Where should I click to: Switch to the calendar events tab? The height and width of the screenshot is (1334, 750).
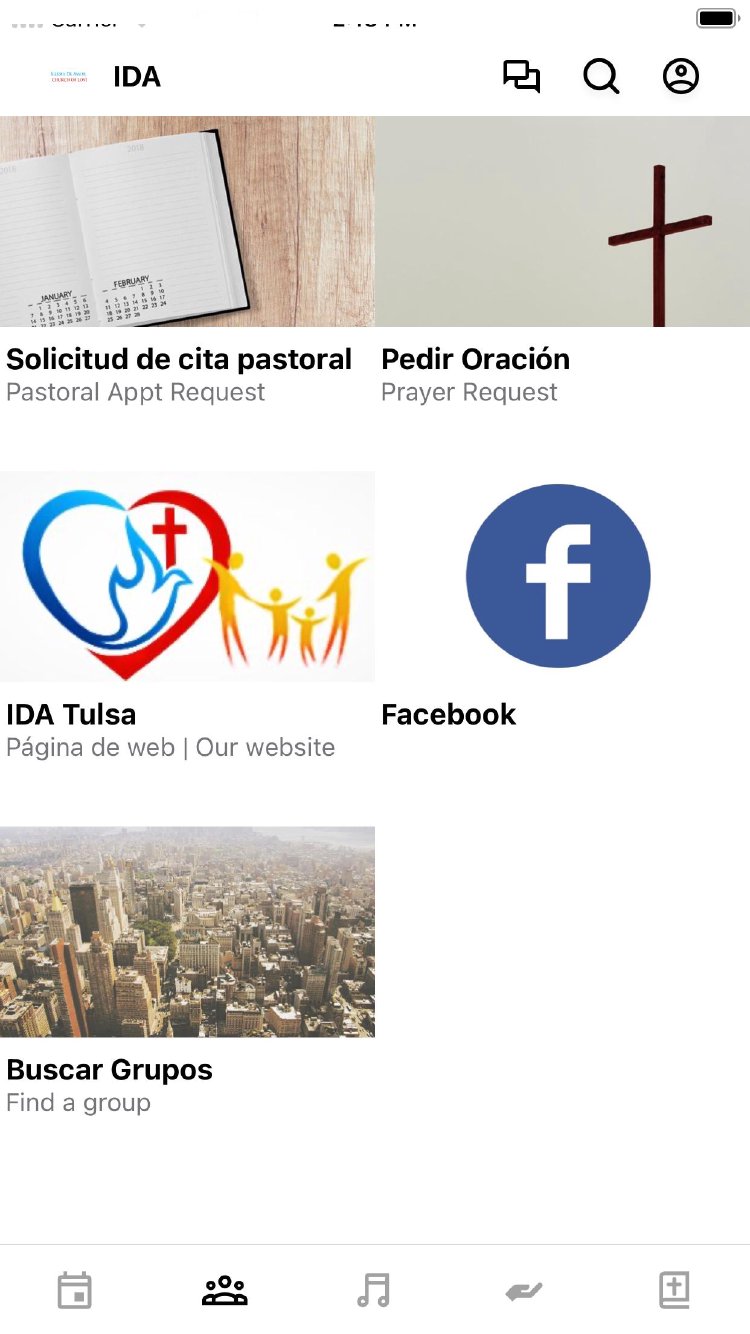[x=75, y=1290]
